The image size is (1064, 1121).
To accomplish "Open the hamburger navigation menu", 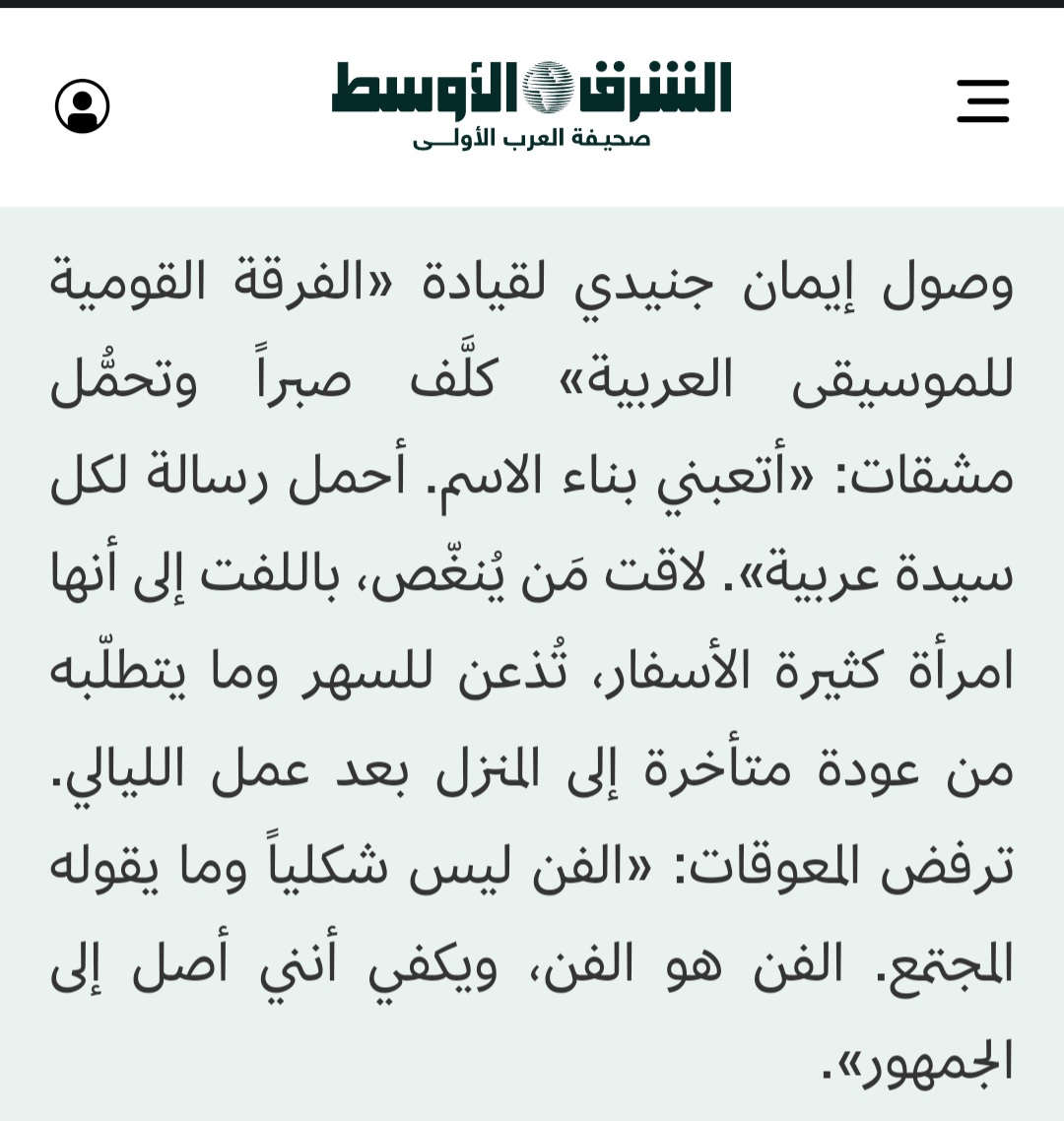I will (x=982, y=101).
